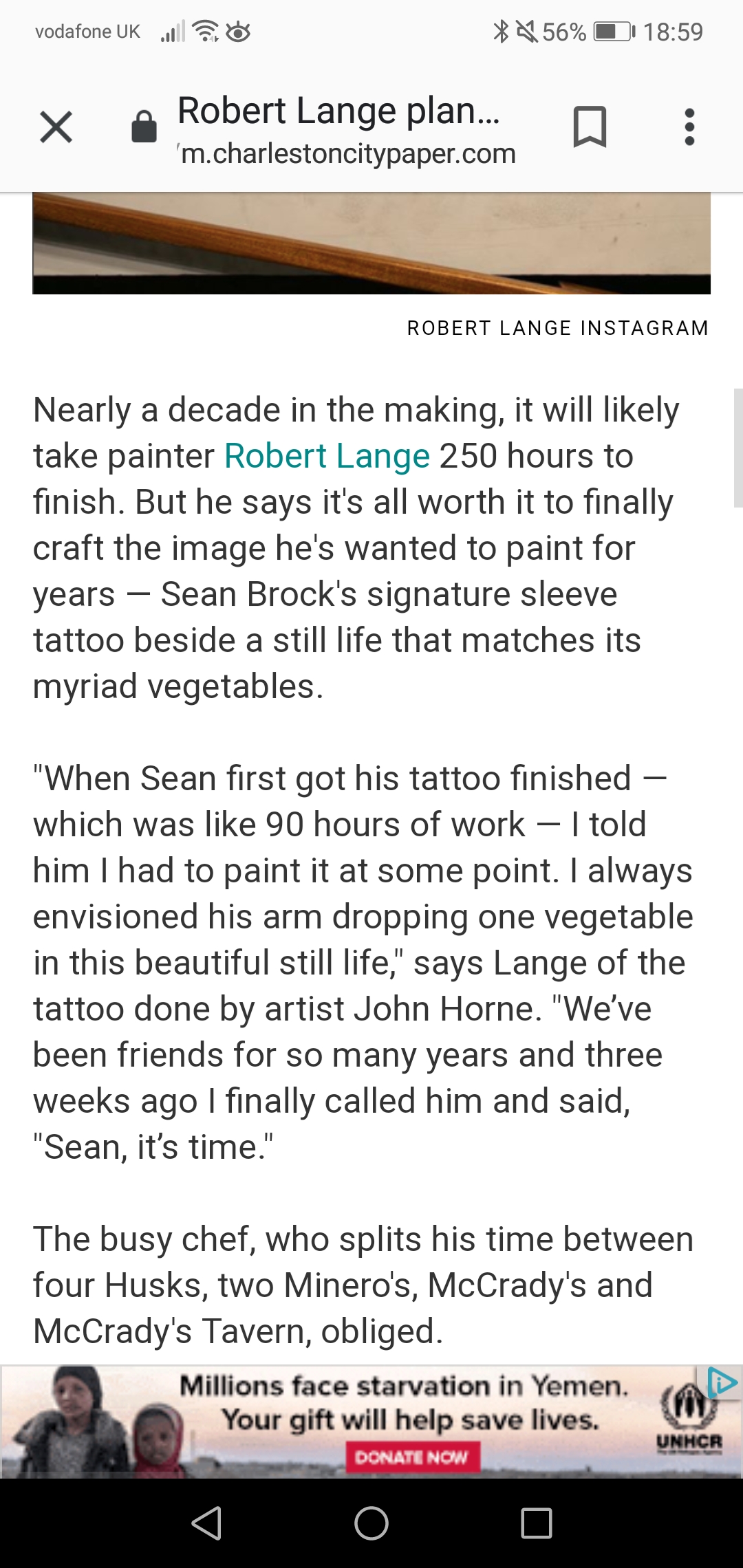Close the browser custom tab
The width and height of the screenshot is (743, 1568).
tap(56, 127)
